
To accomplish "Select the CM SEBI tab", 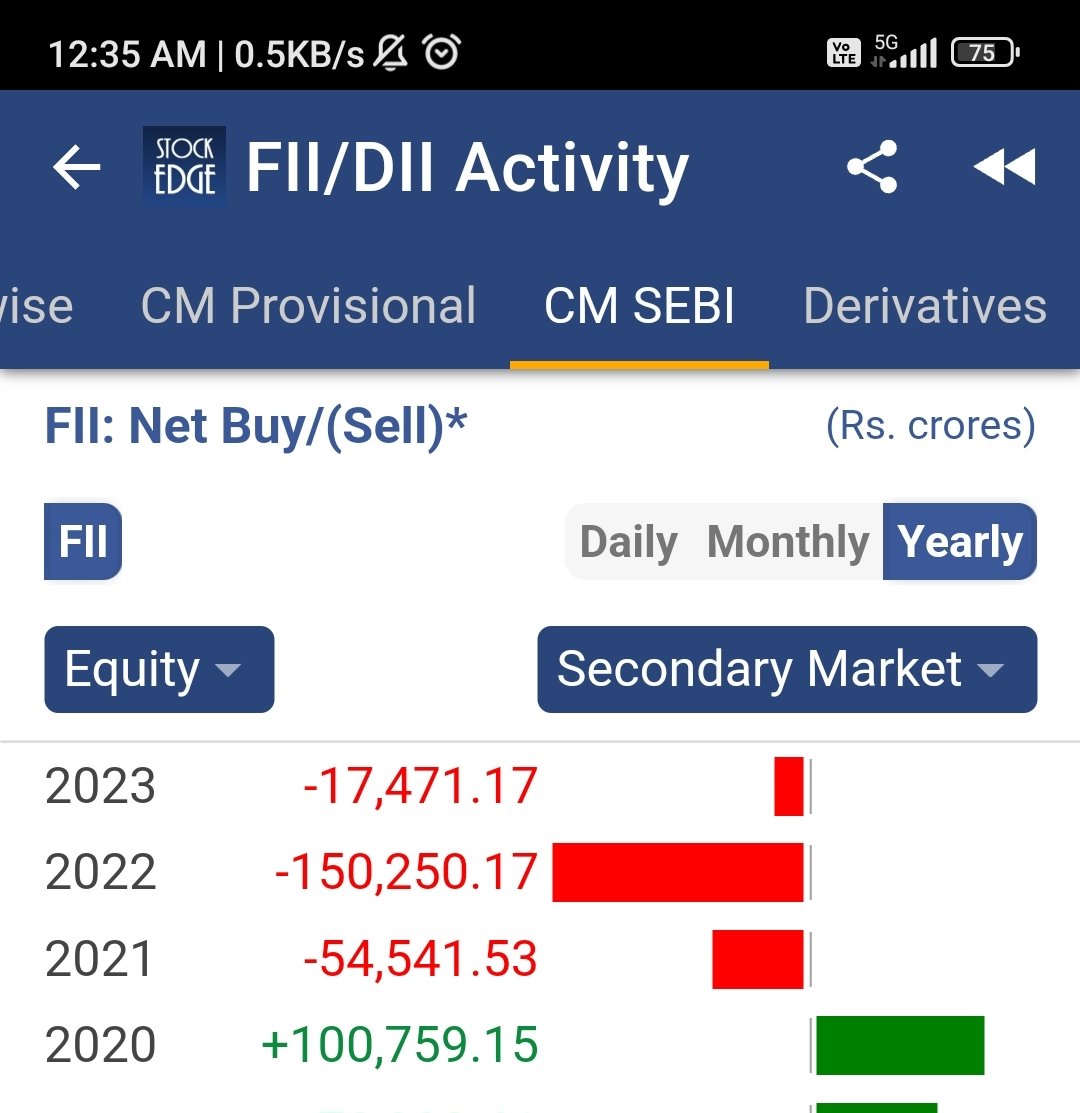I will [x=639, y=306].
